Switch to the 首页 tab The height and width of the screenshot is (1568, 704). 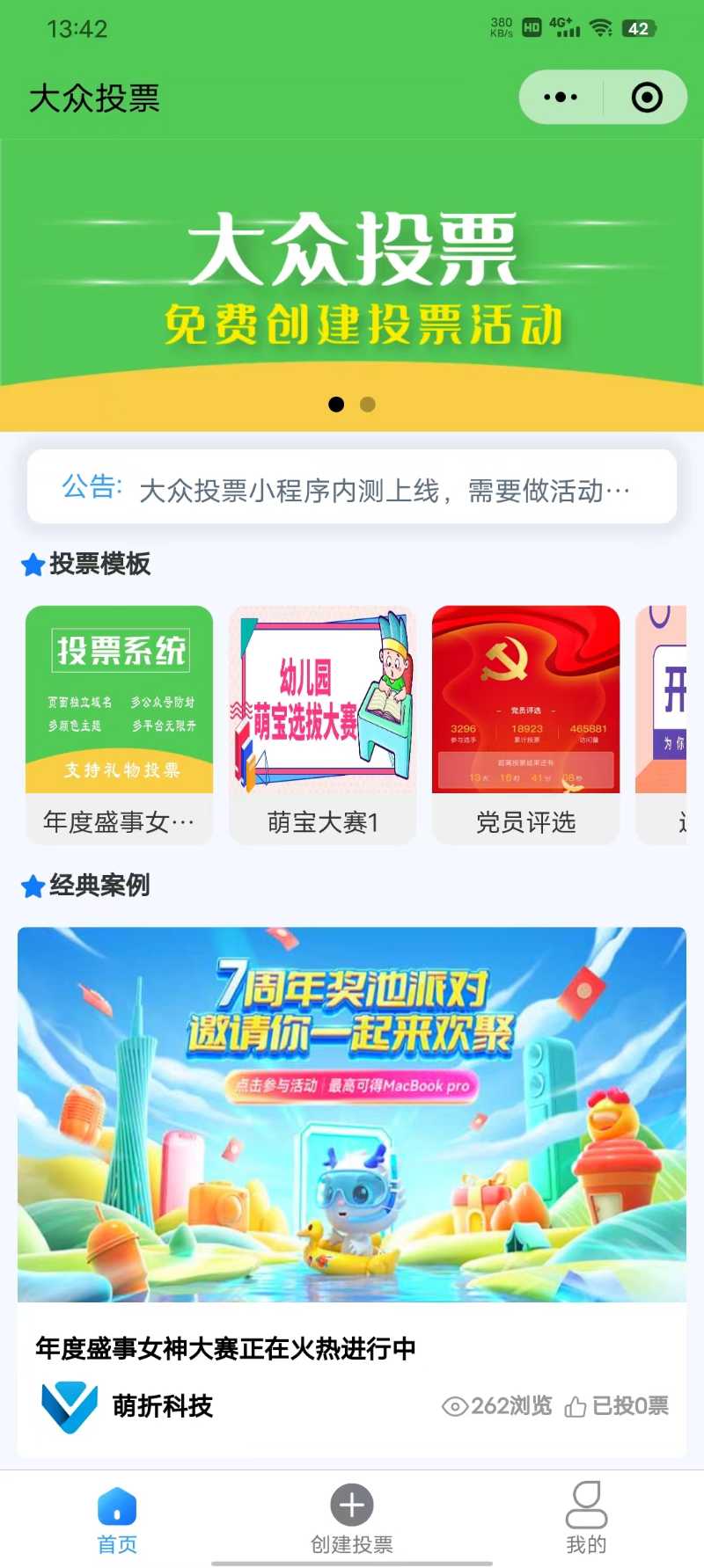pyautogui.click(x=117, y=1517)
